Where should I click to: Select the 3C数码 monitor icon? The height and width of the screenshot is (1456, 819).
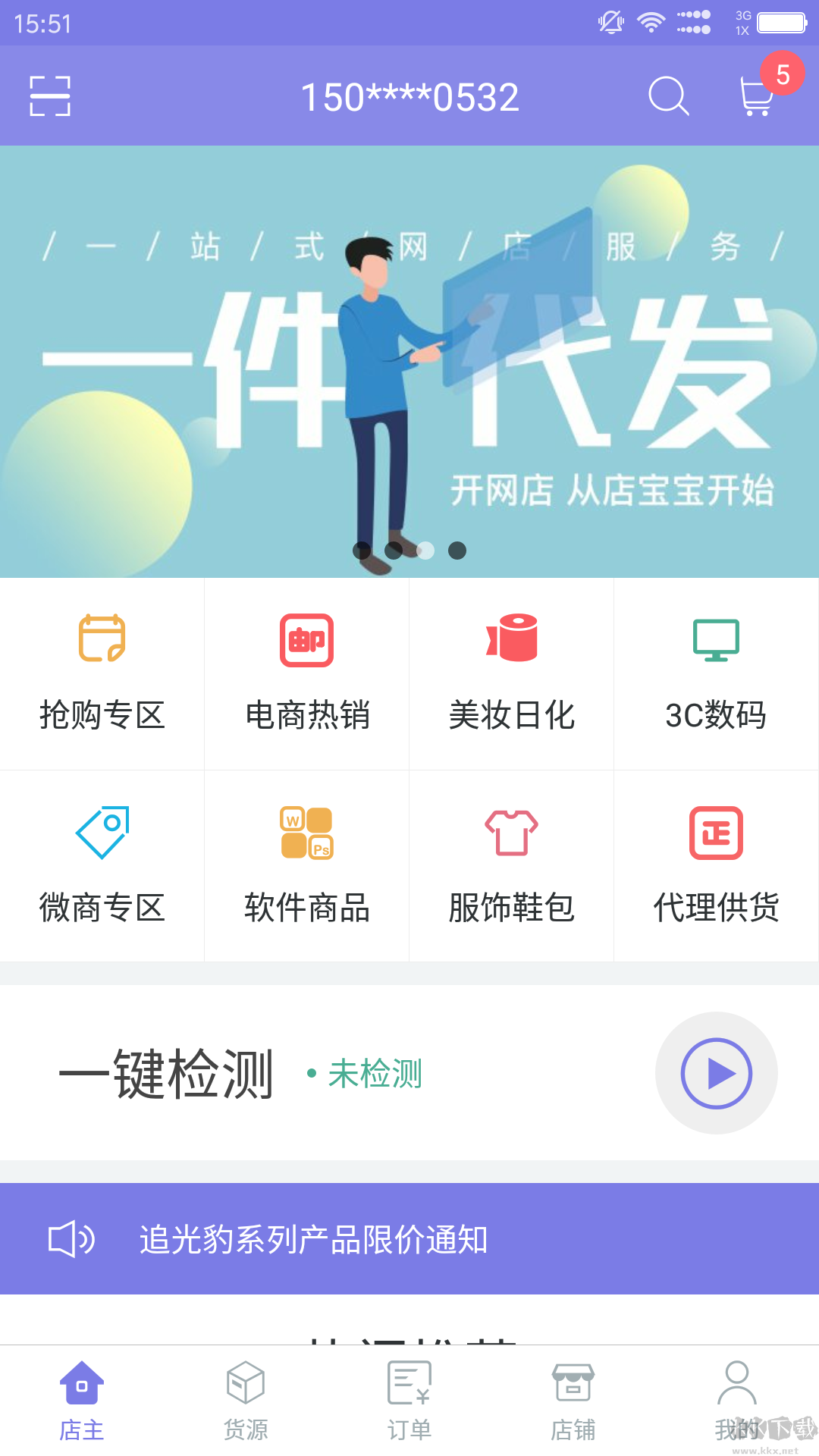717,641
